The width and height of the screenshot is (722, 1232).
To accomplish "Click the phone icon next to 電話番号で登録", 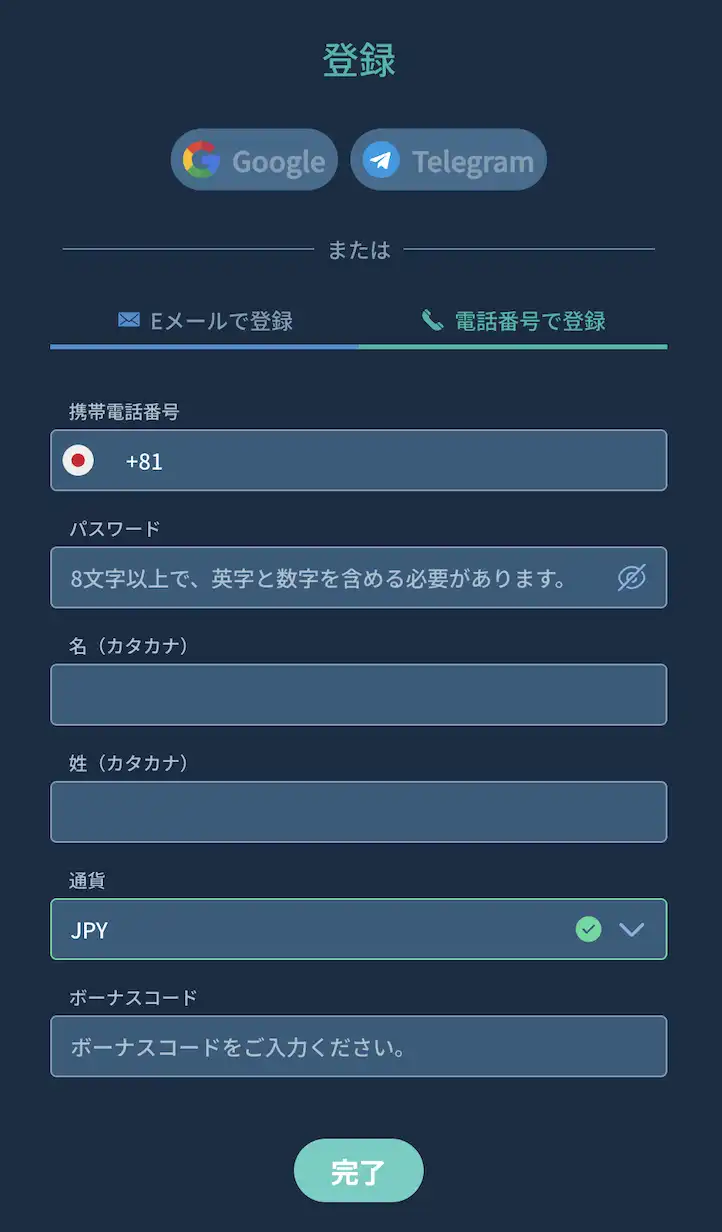I will point(431,320).
